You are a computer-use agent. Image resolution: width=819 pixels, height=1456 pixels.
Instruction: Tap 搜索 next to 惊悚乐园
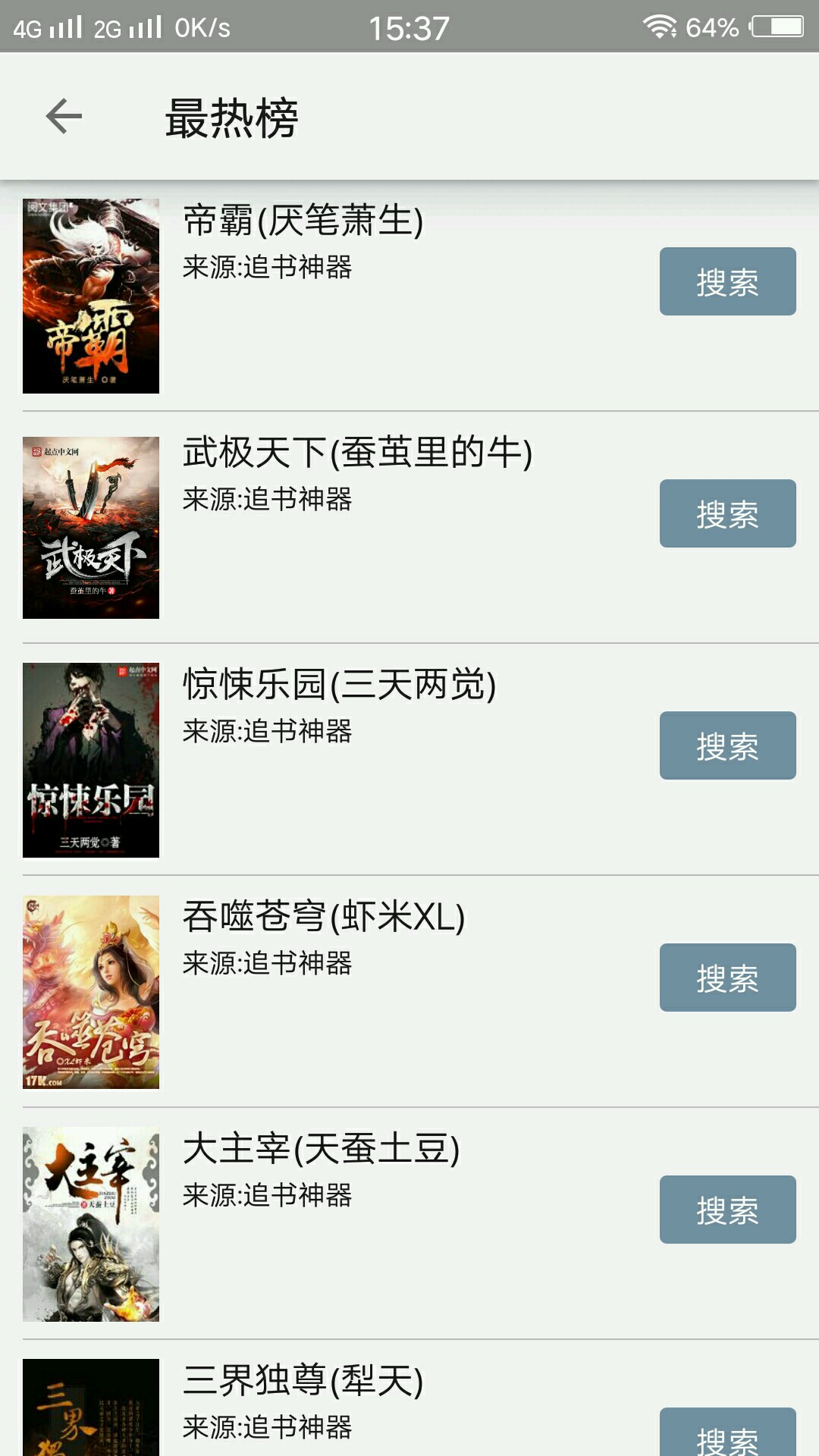[x=726, y=745]
